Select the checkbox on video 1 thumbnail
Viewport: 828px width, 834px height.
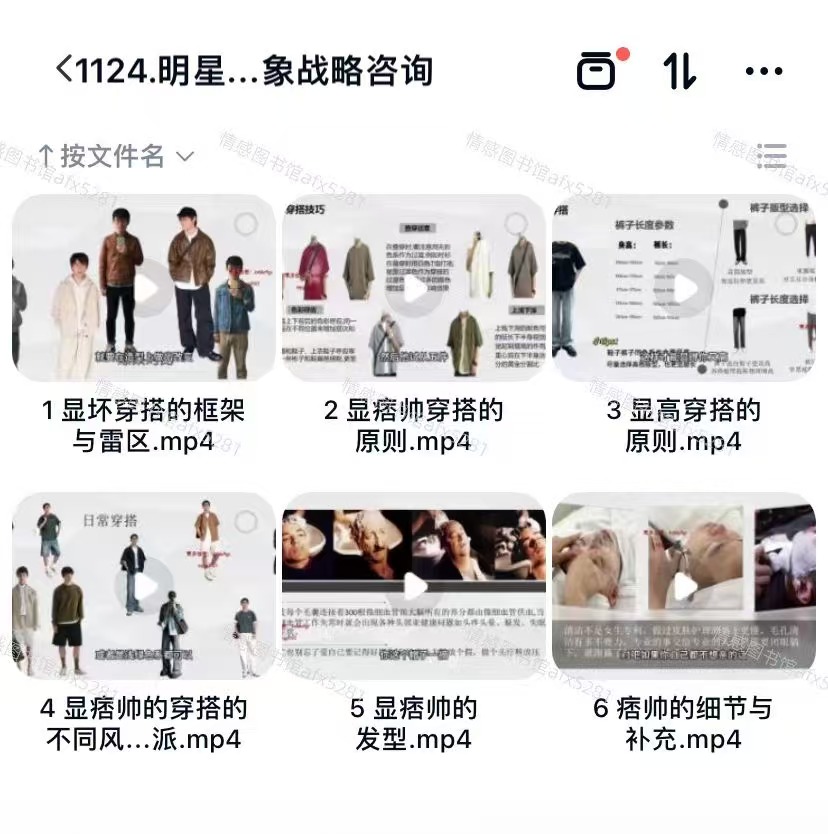(246, 224)
